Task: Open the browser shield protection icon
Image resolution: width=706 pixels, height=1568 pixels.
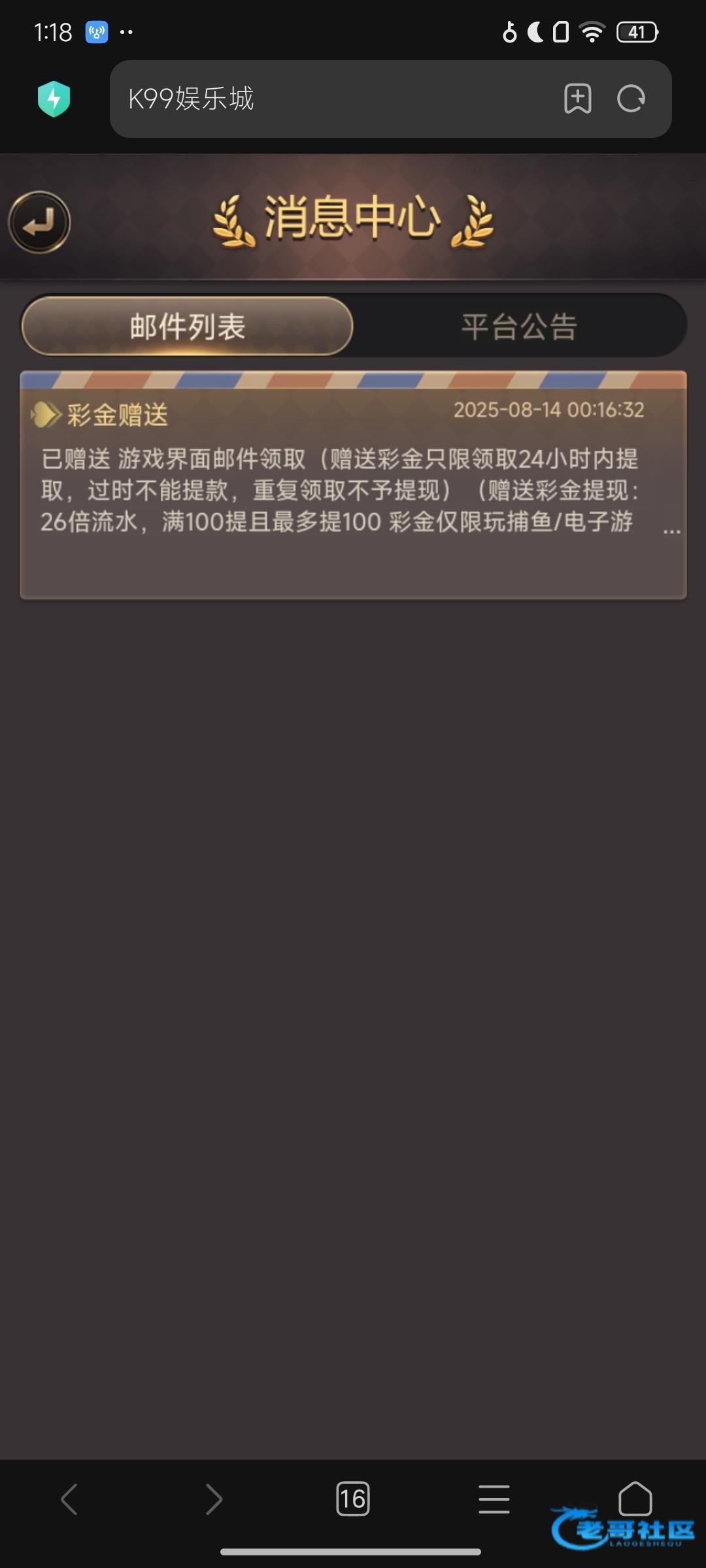Action: (54, 99)
